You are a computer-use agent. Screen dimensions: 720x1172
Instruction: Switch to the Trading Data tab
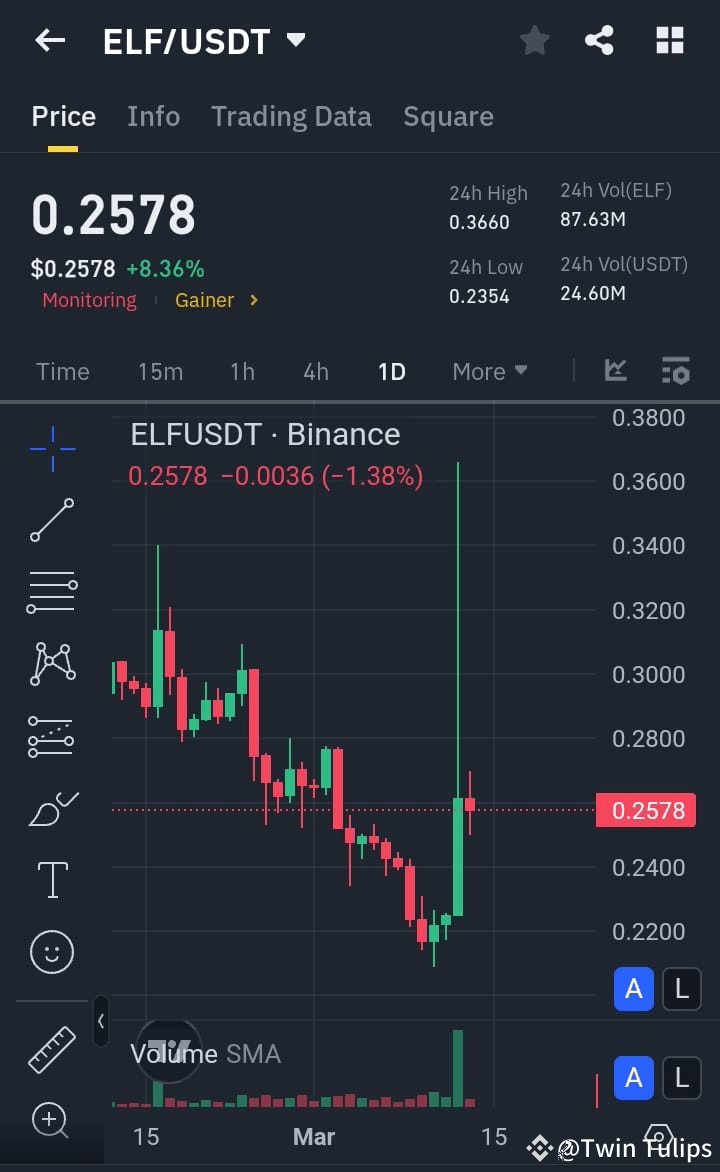[291, 116]
